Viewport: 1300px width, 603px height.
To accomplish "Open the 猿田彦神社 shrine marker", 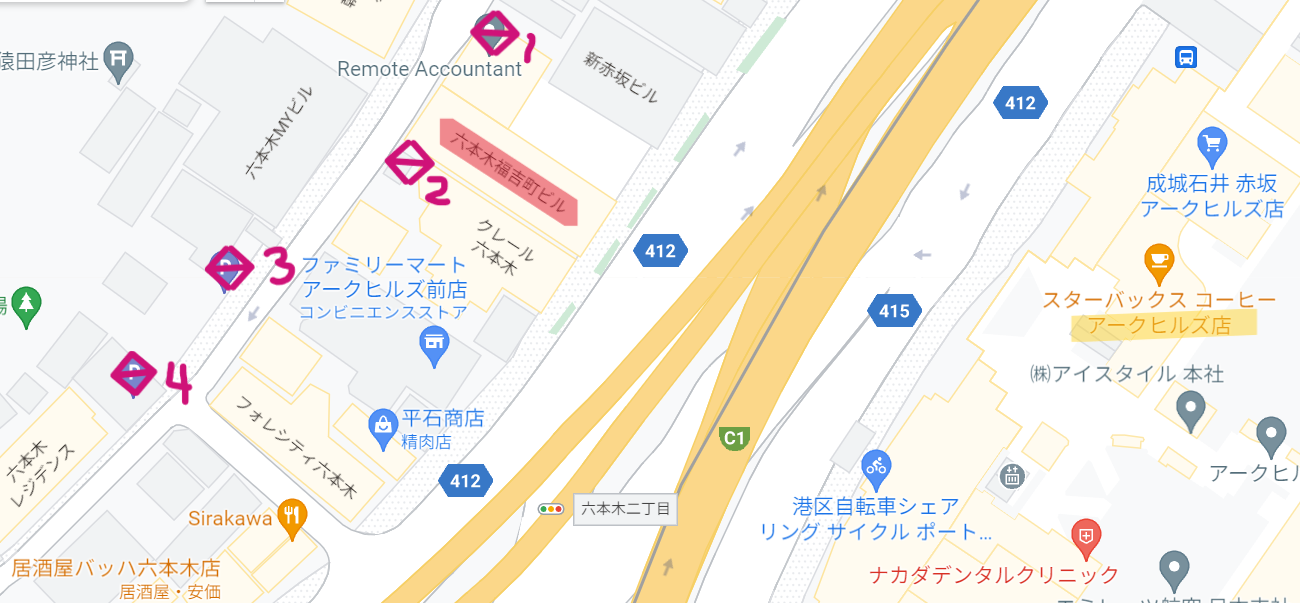I will click(119, 60).
